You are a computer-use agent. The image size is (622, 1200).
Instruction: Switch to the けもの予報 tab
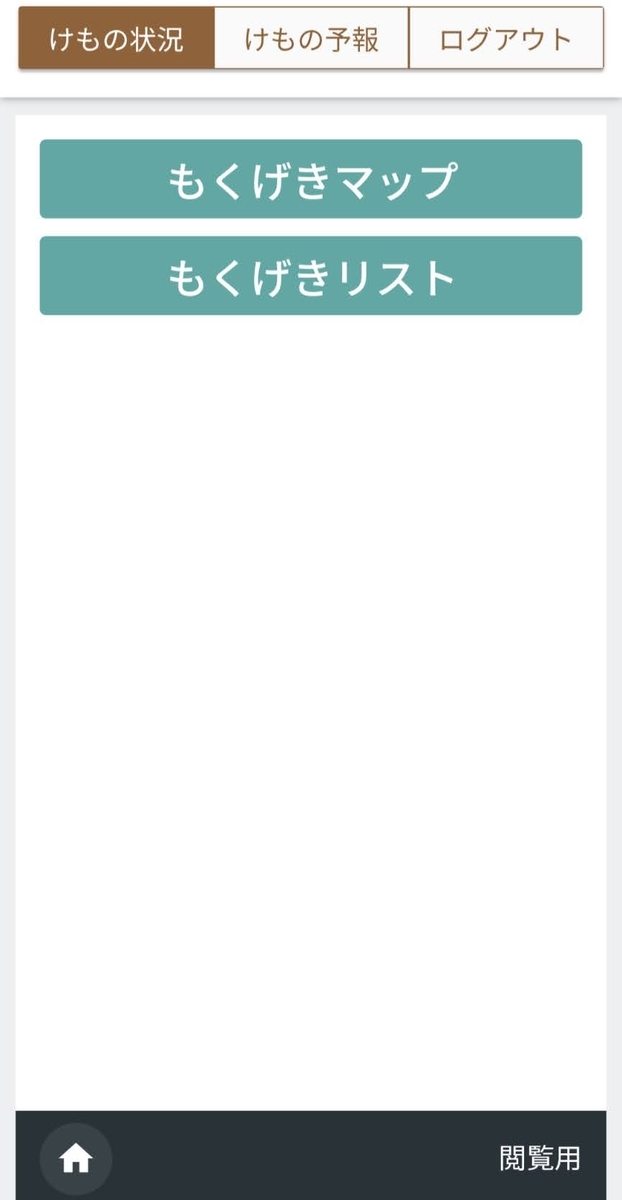[x=311, y=39]
